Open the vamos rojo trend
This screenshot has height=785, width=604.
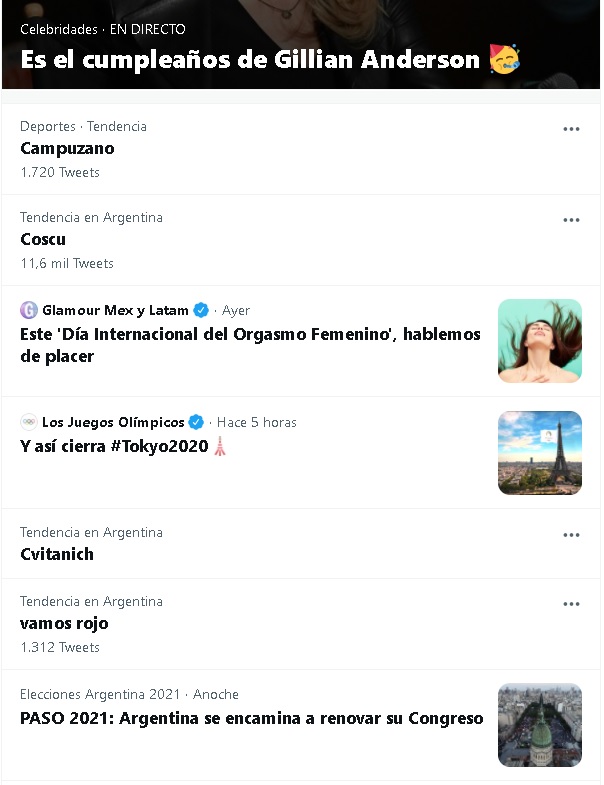[64, 623]
